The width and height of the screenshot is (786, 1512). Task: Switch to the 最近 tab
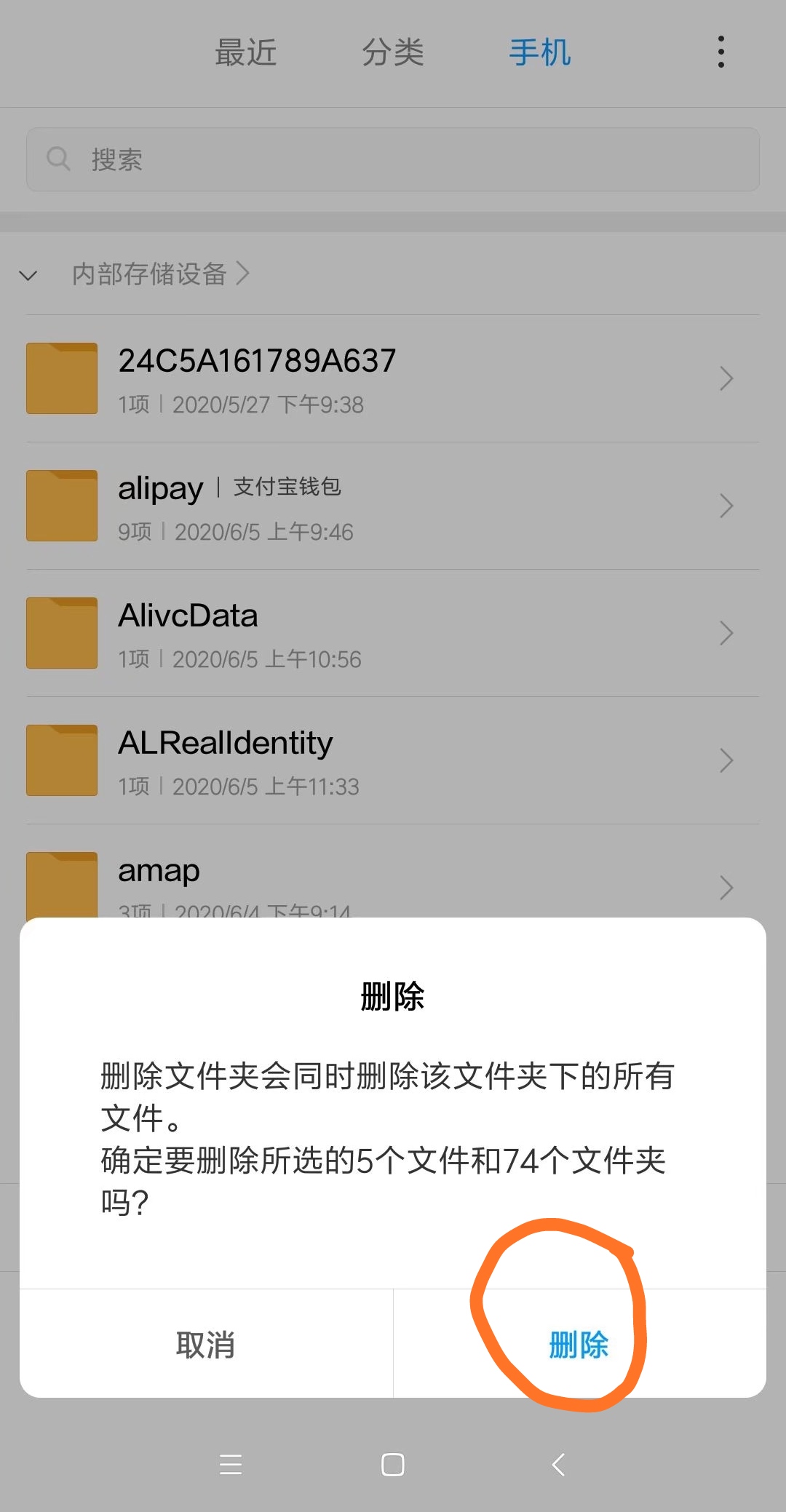click(x=245, y=52)
